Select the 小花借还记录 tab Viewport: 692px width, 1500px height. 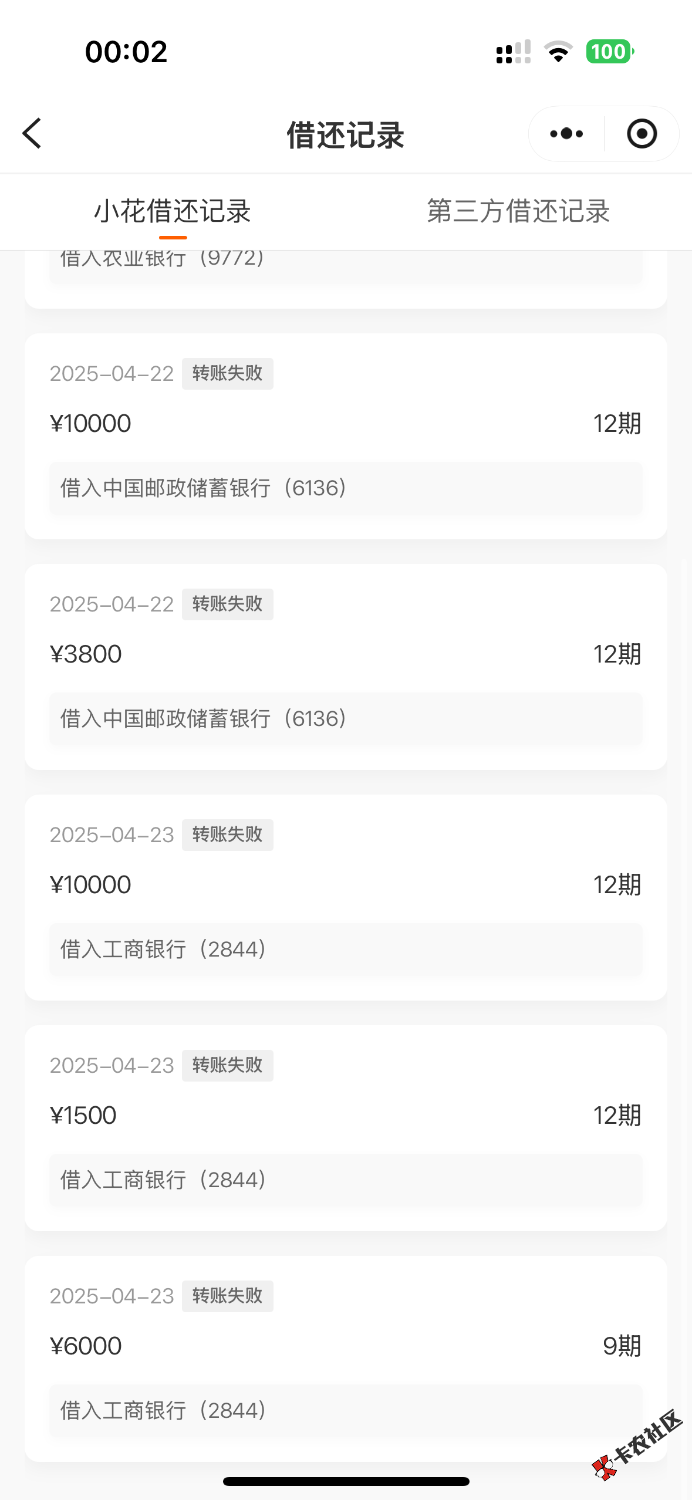[x=173, y=211]
